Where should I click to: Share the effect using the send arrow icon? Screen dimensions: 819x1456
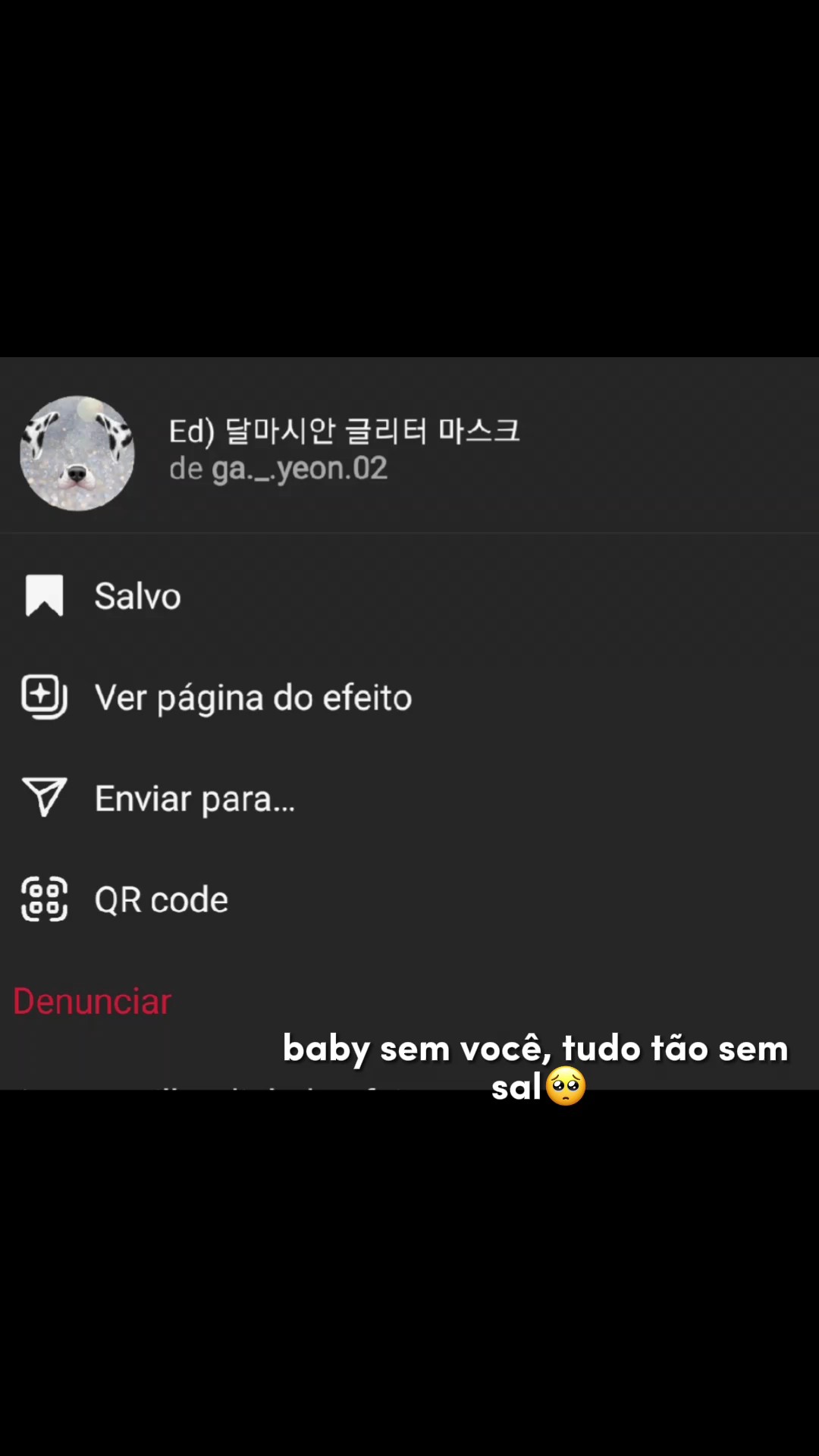click(44, 797)
